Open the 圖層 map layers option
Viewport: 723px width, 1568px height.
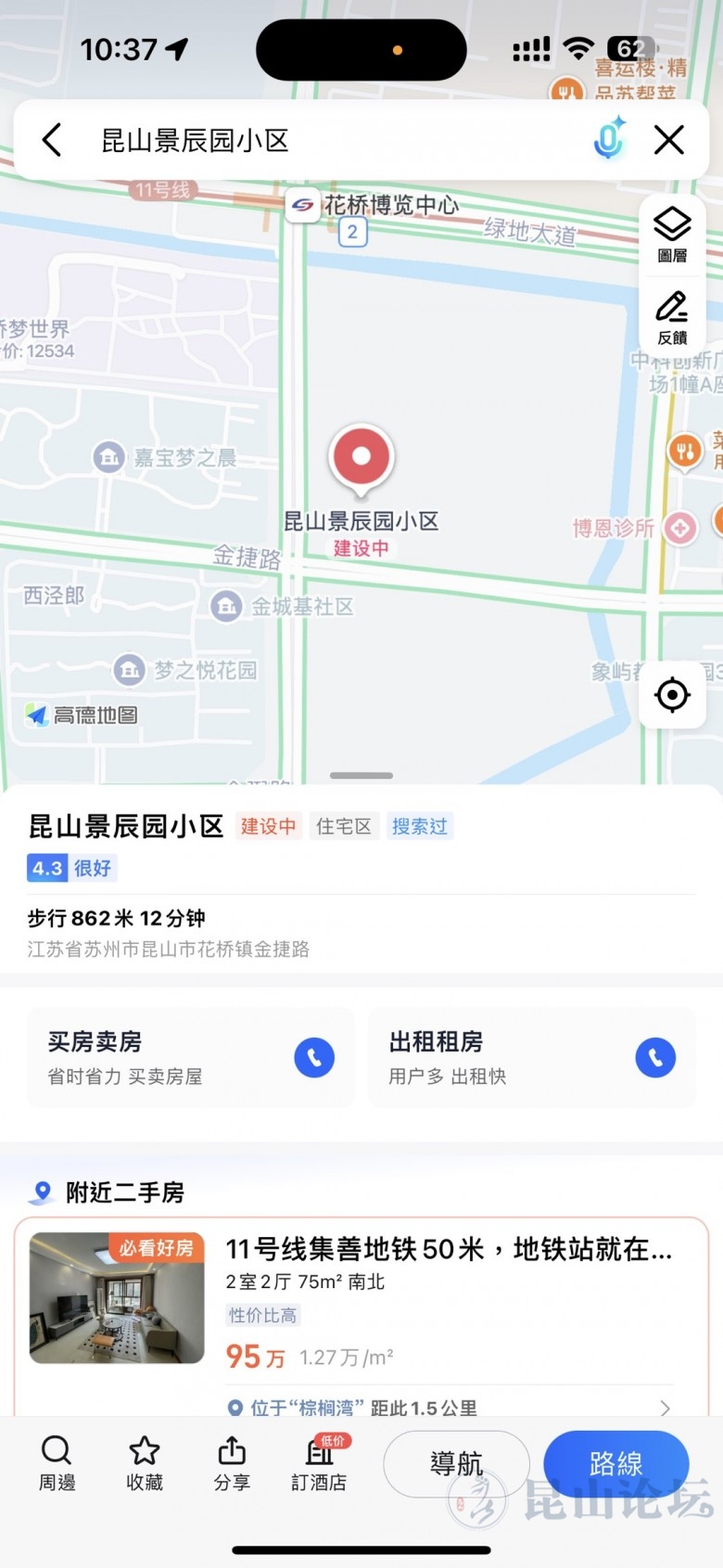pyautogui.click(x=672, y=235)
